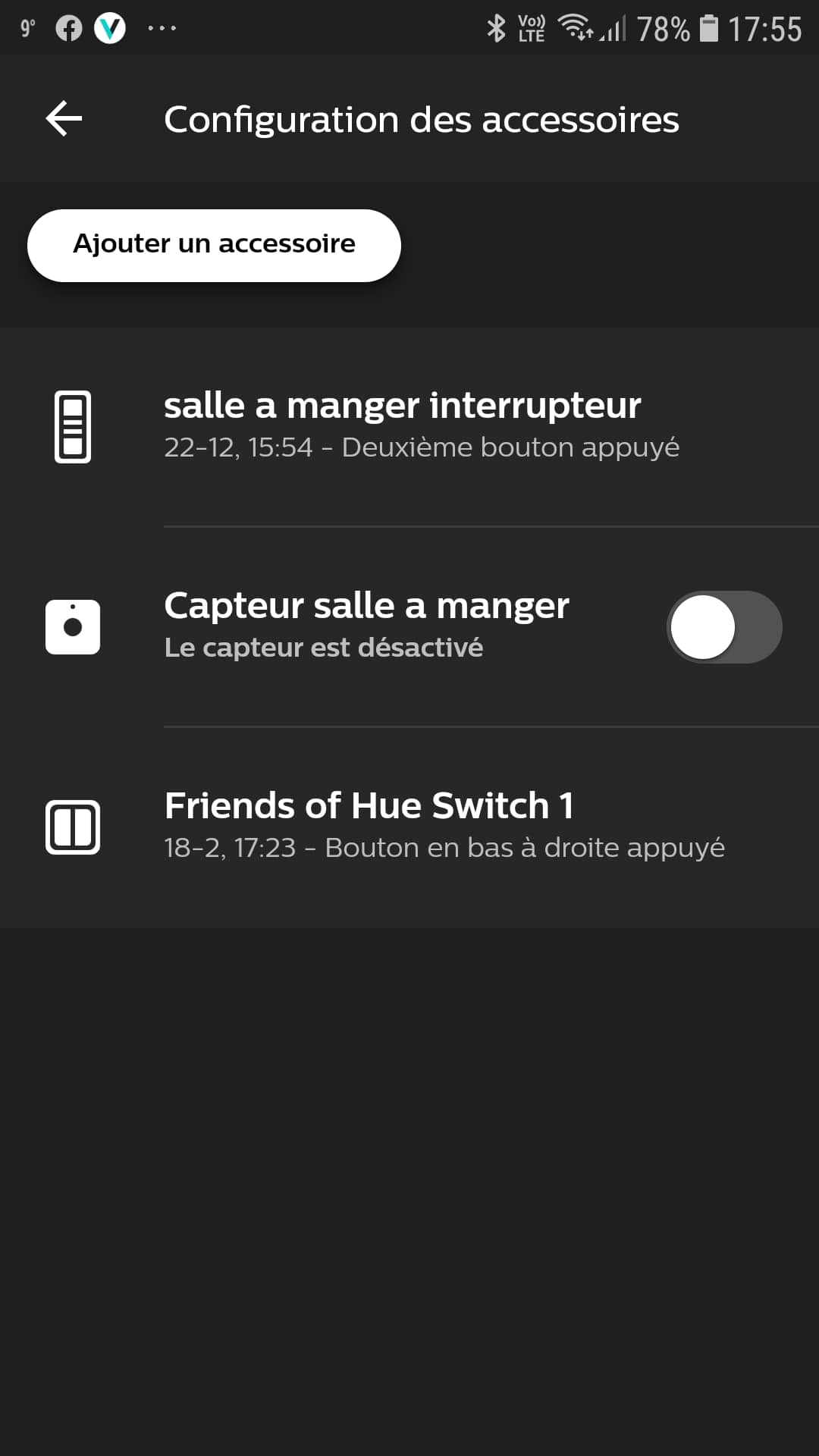Enable the Capteur salle a manger sensor

724,627
